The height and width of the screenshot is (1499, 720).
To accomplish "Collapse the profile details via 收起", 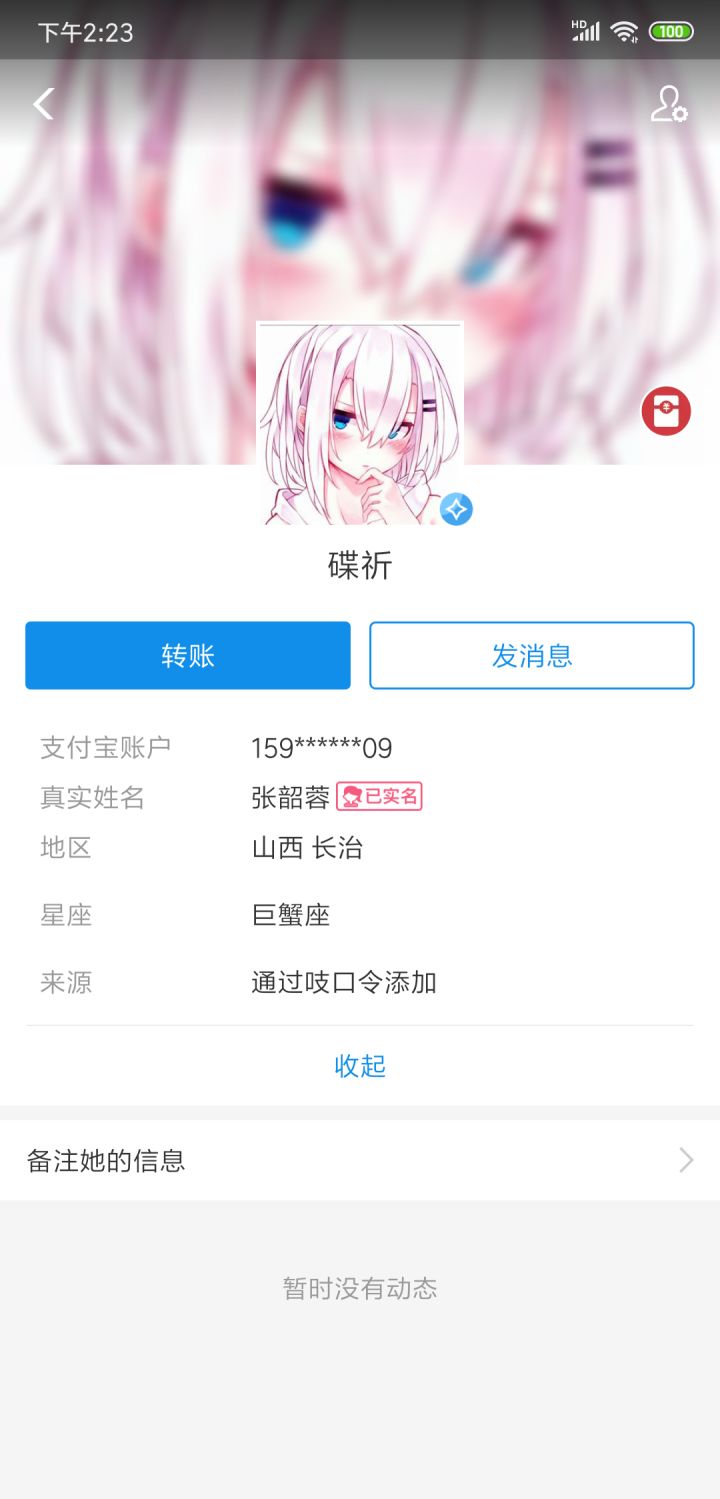I will pyautogui.click(x=359, y=1066).
